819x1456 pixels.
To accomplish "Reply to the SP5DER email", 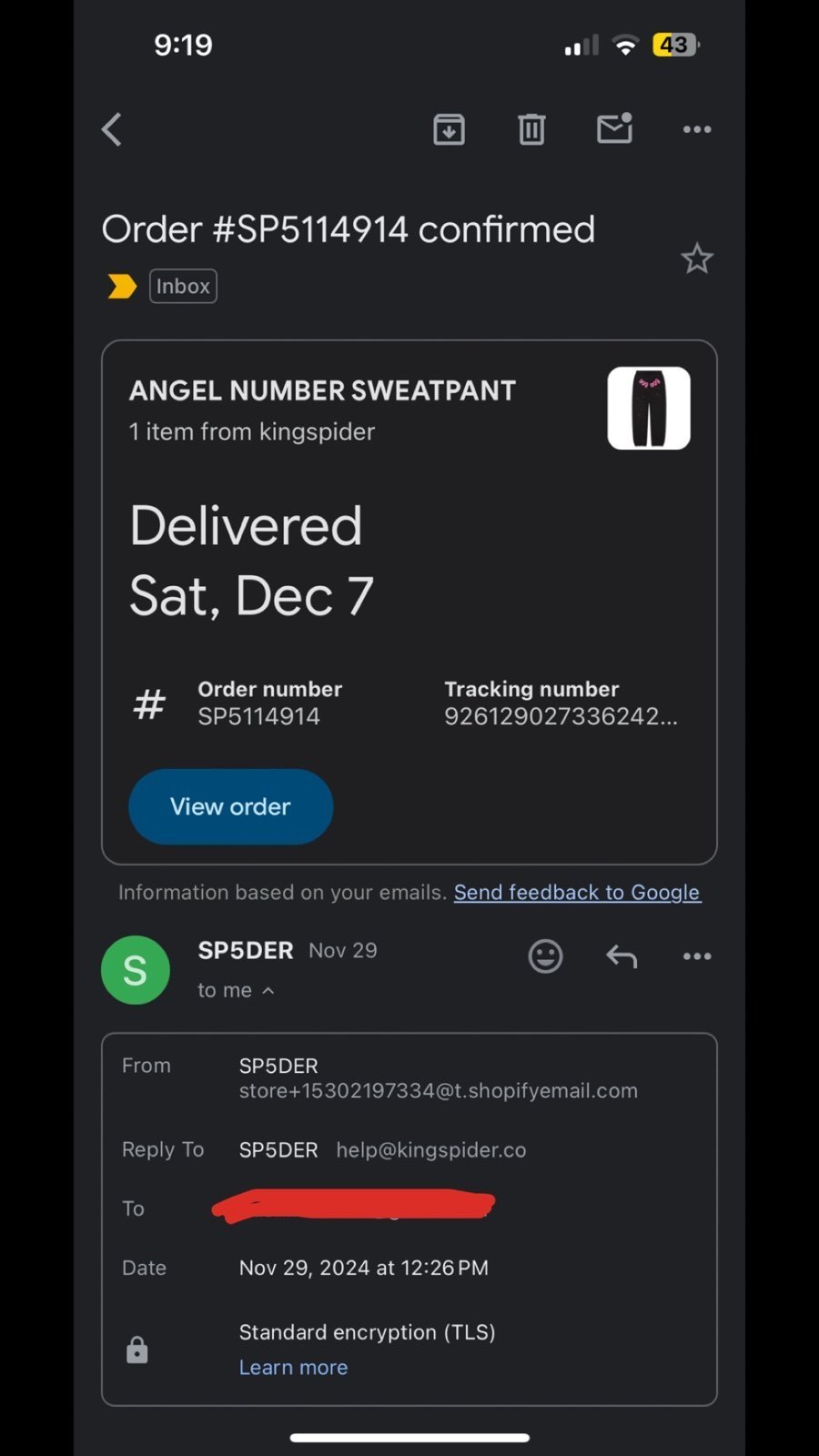I will [x=622, y=956].
